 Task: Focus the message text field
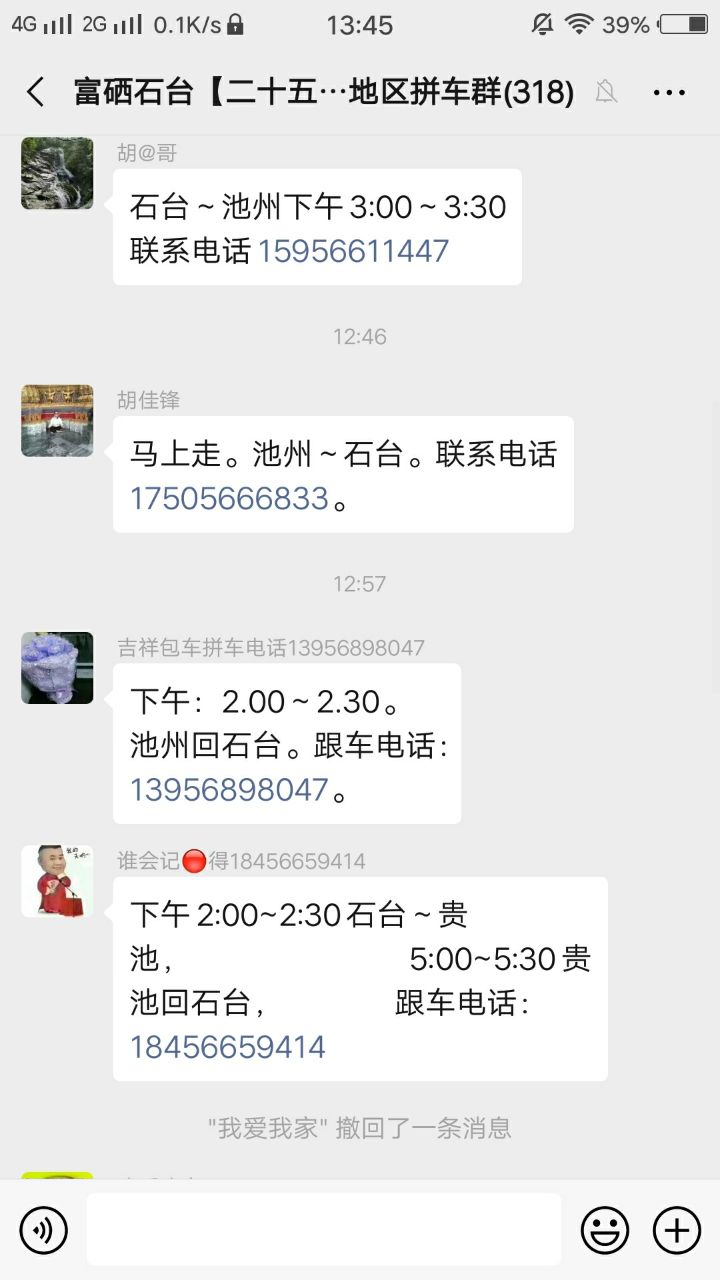tap(323, 1230)
